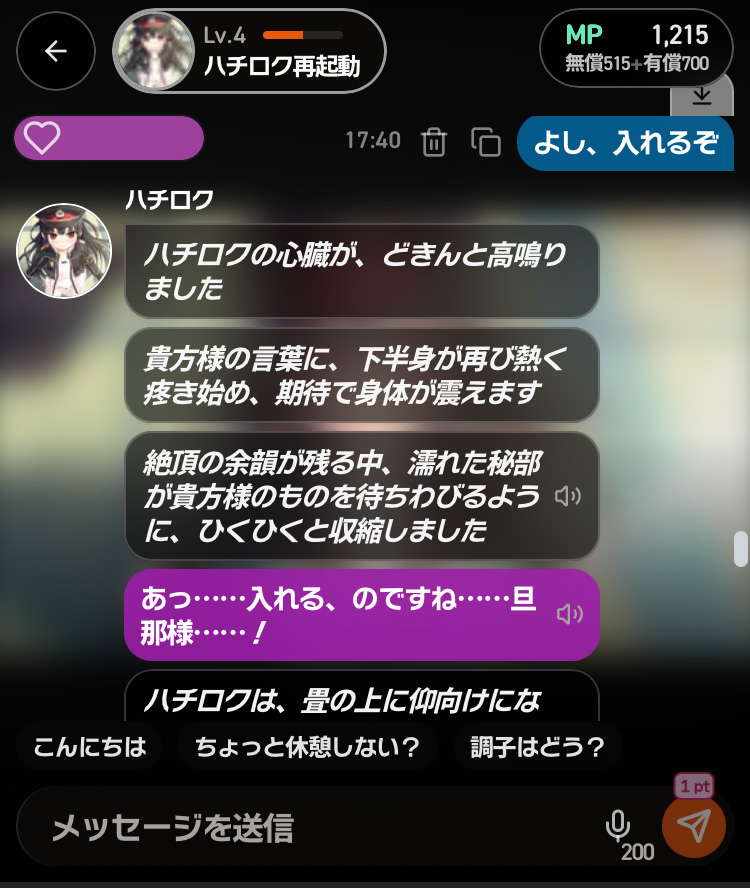Start voice input with the microphone
The width and height of the screenshot is (750, 888).
coord(618,825)
